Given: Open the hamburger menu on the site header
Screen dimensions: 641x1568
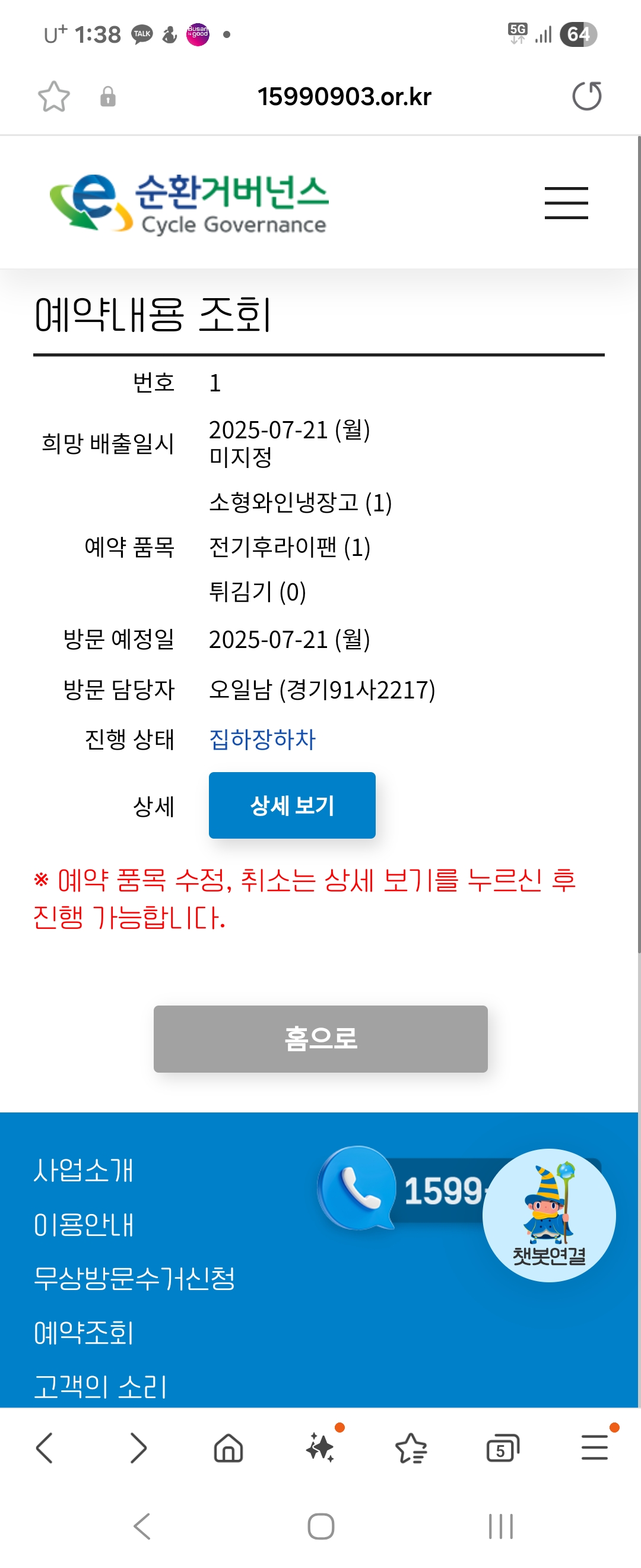Looking at the screenshot, I should coord(566,203).
